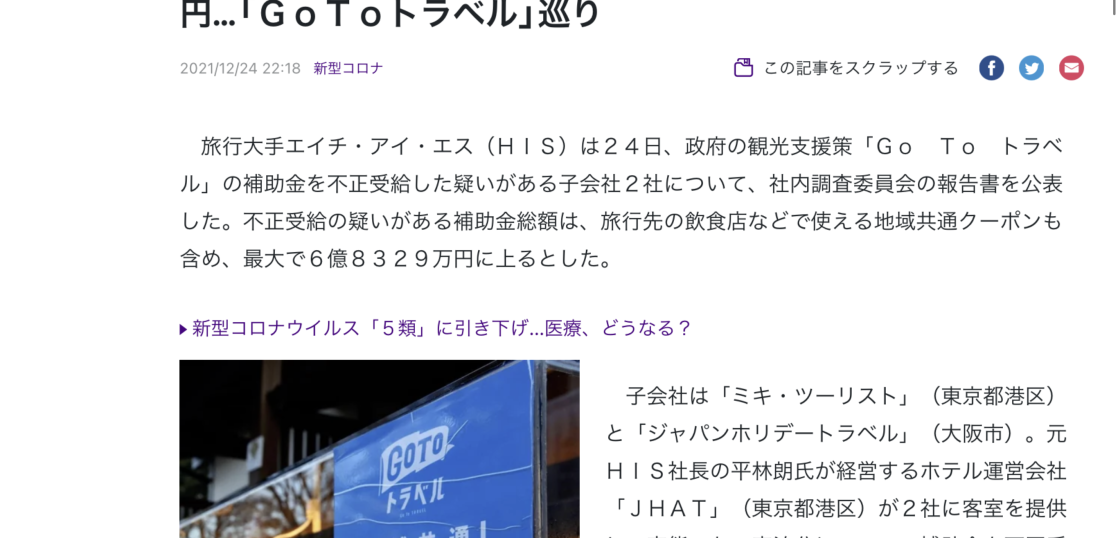Share the article on Facebook
This screenshot has height=538, width=1118.
point(991,68)
